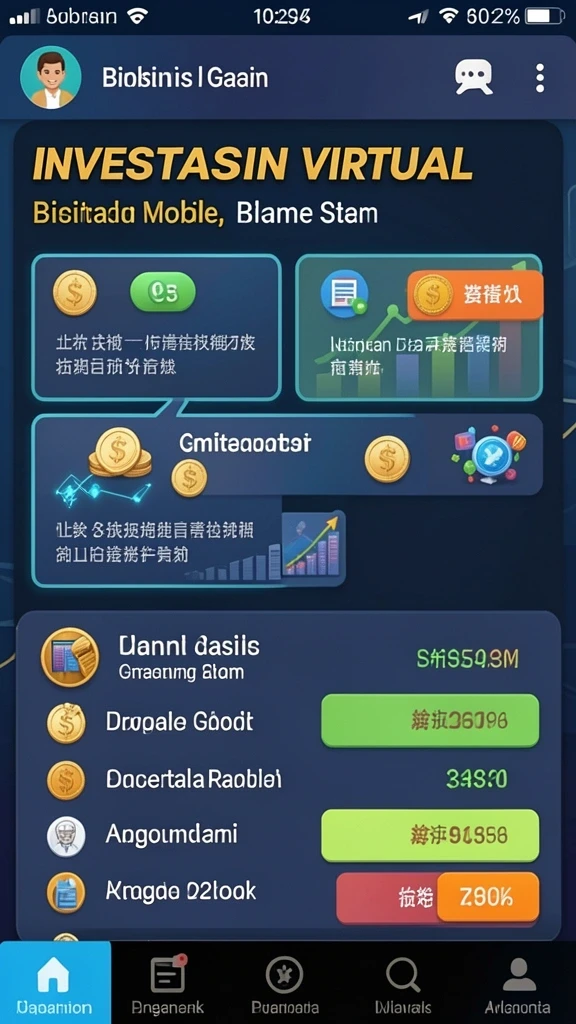Tap the orange 290% button beside Kragde
576x1024 pixels.
(488, 897)
